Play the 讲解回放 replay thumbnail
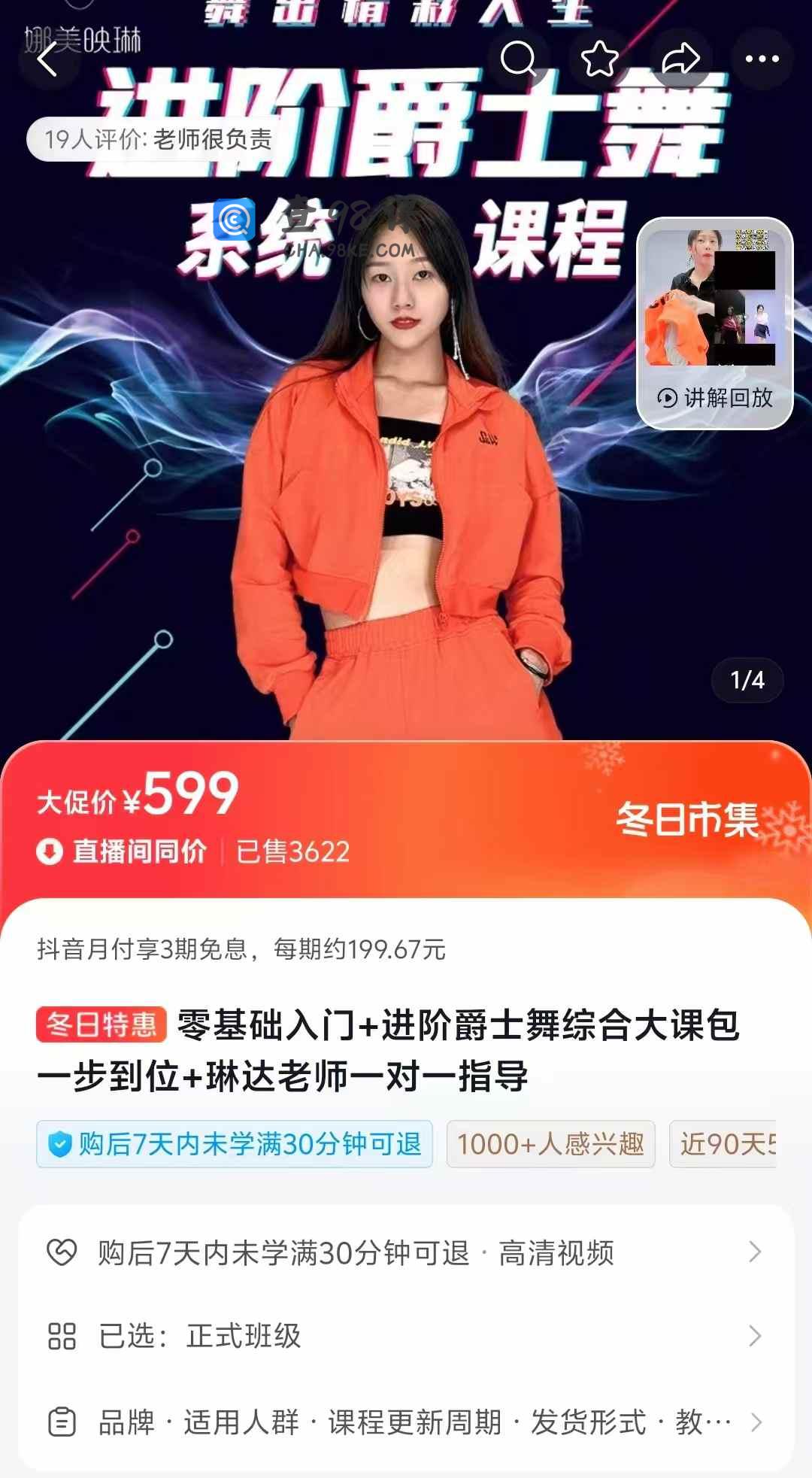This screenshot has width=812, height=1478. 714,323
